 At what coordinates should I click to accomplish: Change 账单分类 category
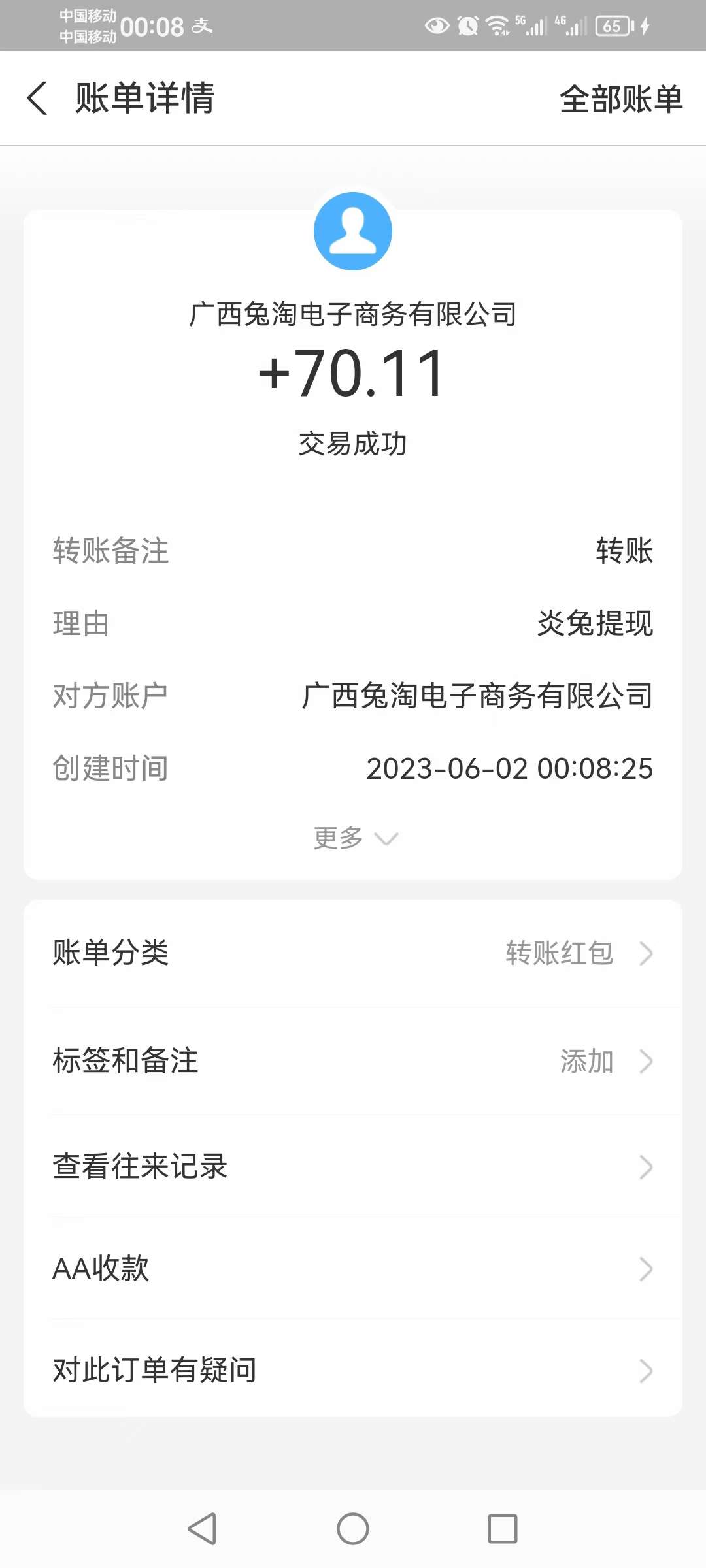pyautogui.click(x=353, y=953)
